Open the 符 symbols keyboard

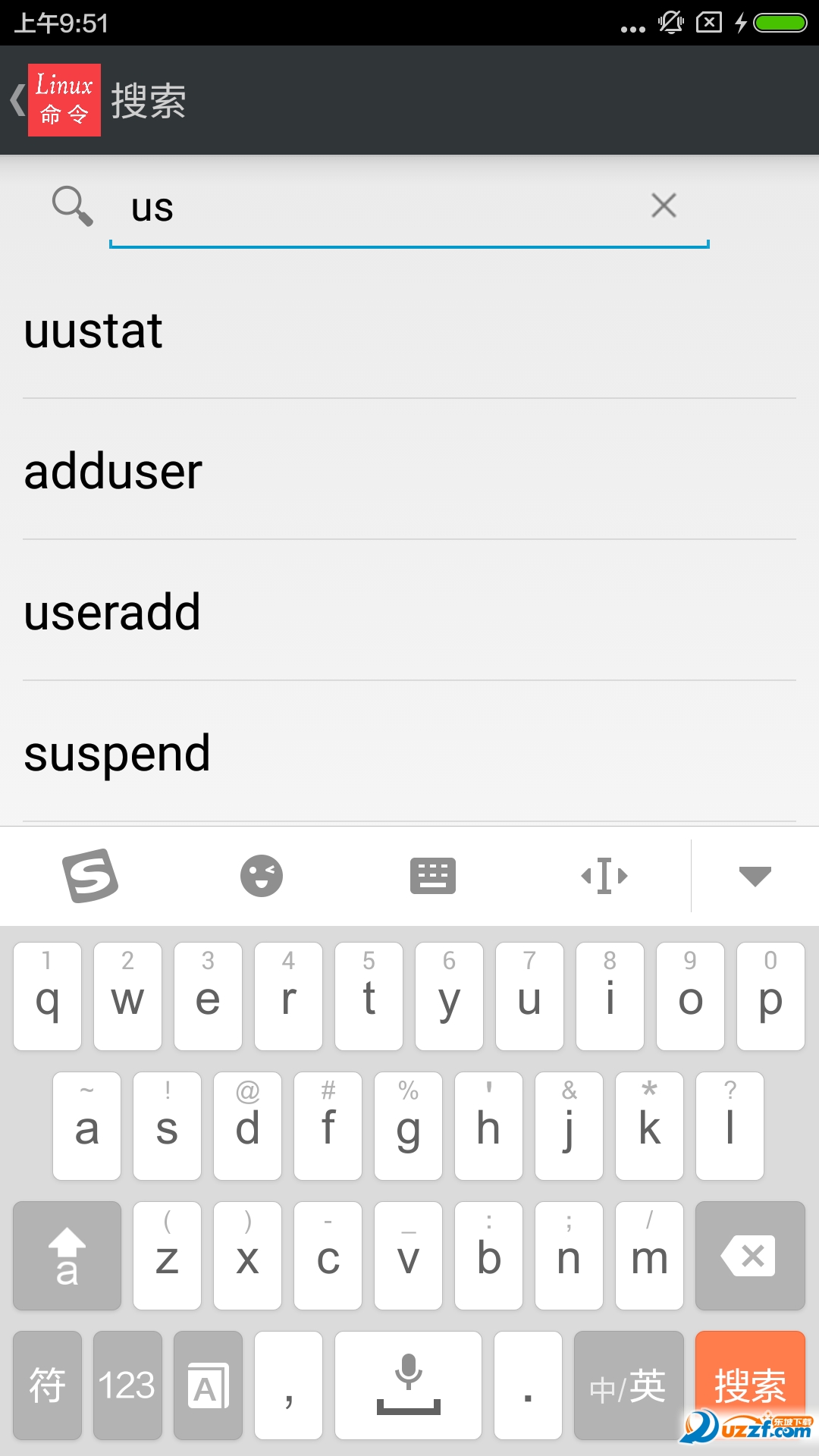point(47,1385)
